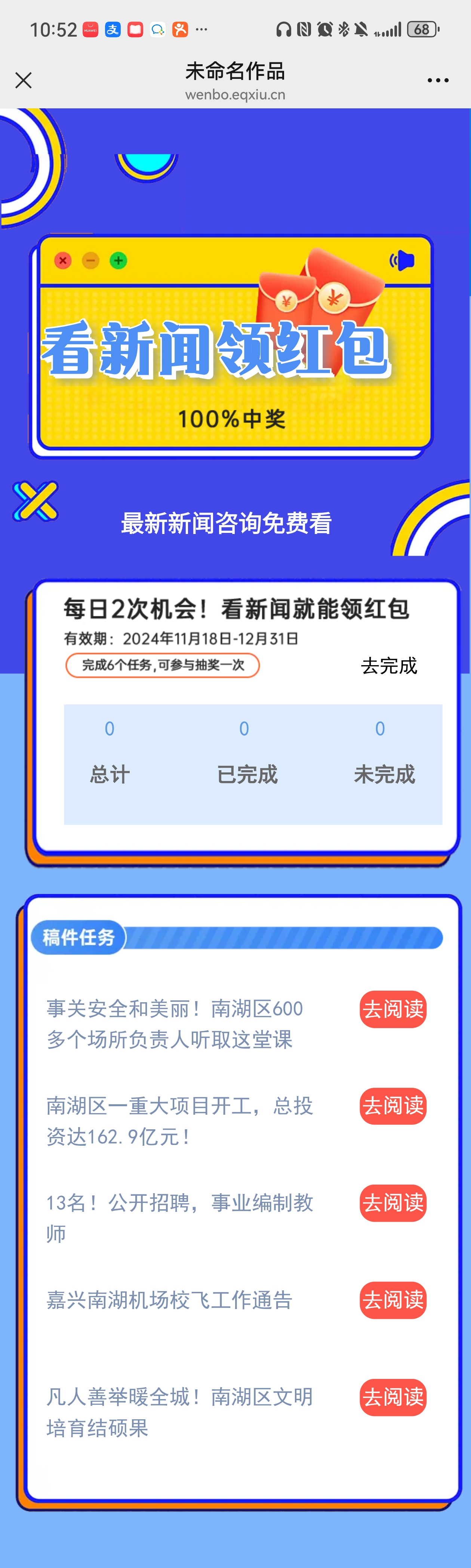Close the webpage with the X icon

23,80
